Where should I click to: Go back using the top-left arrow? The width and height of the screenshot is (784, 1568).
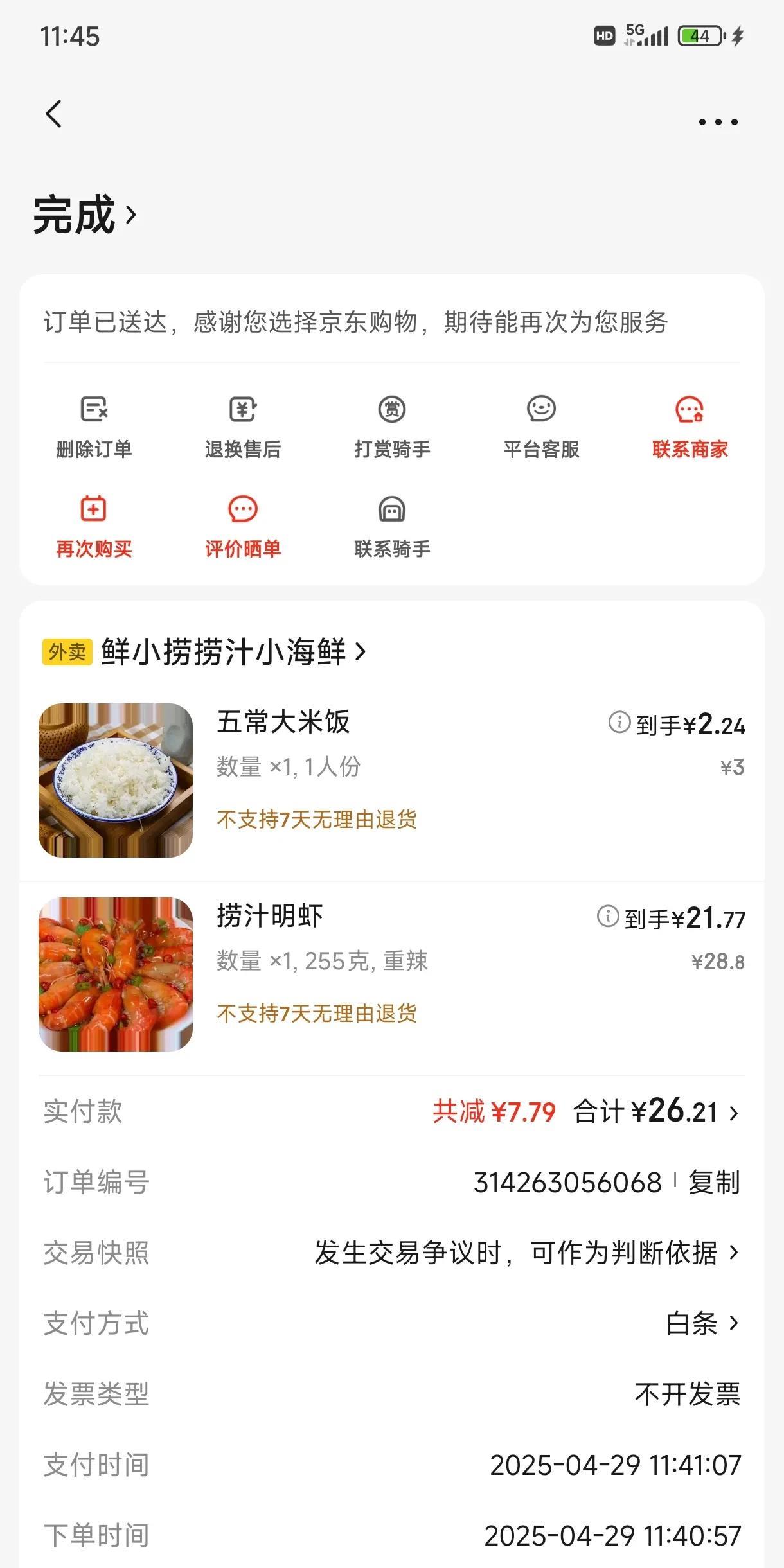(x=54, y=114)
